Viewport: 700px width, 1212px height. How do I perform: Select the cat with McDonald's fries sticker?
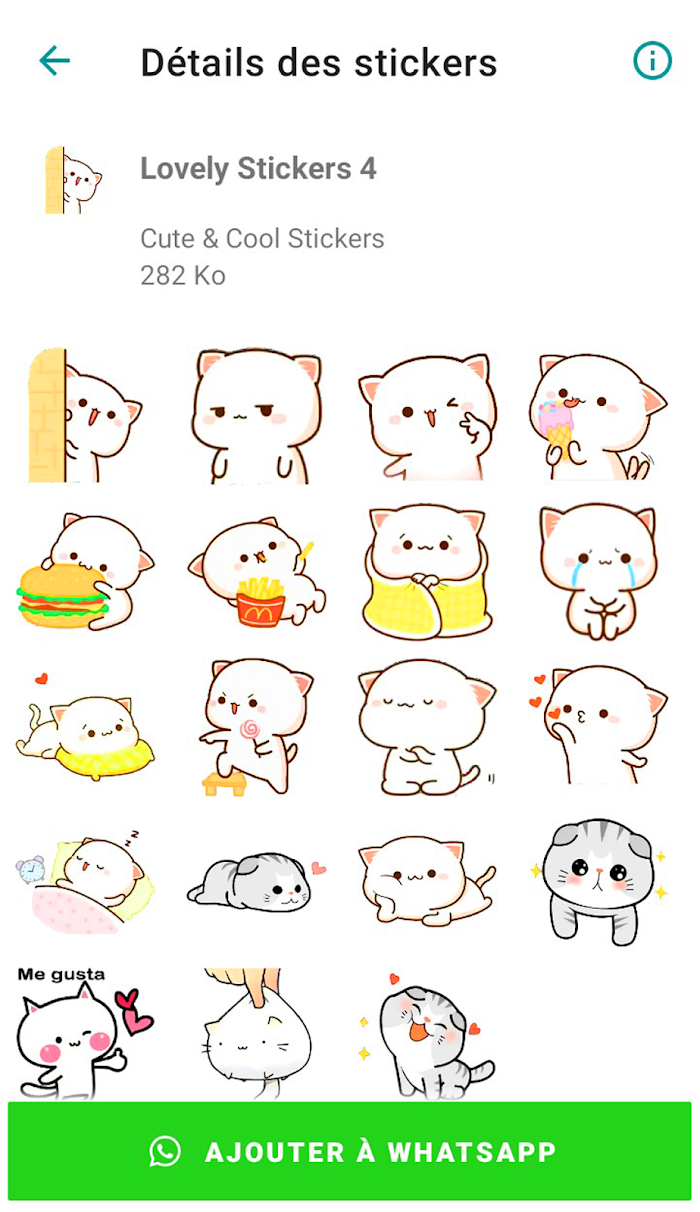pyautogui.click(x=258, y=572)
